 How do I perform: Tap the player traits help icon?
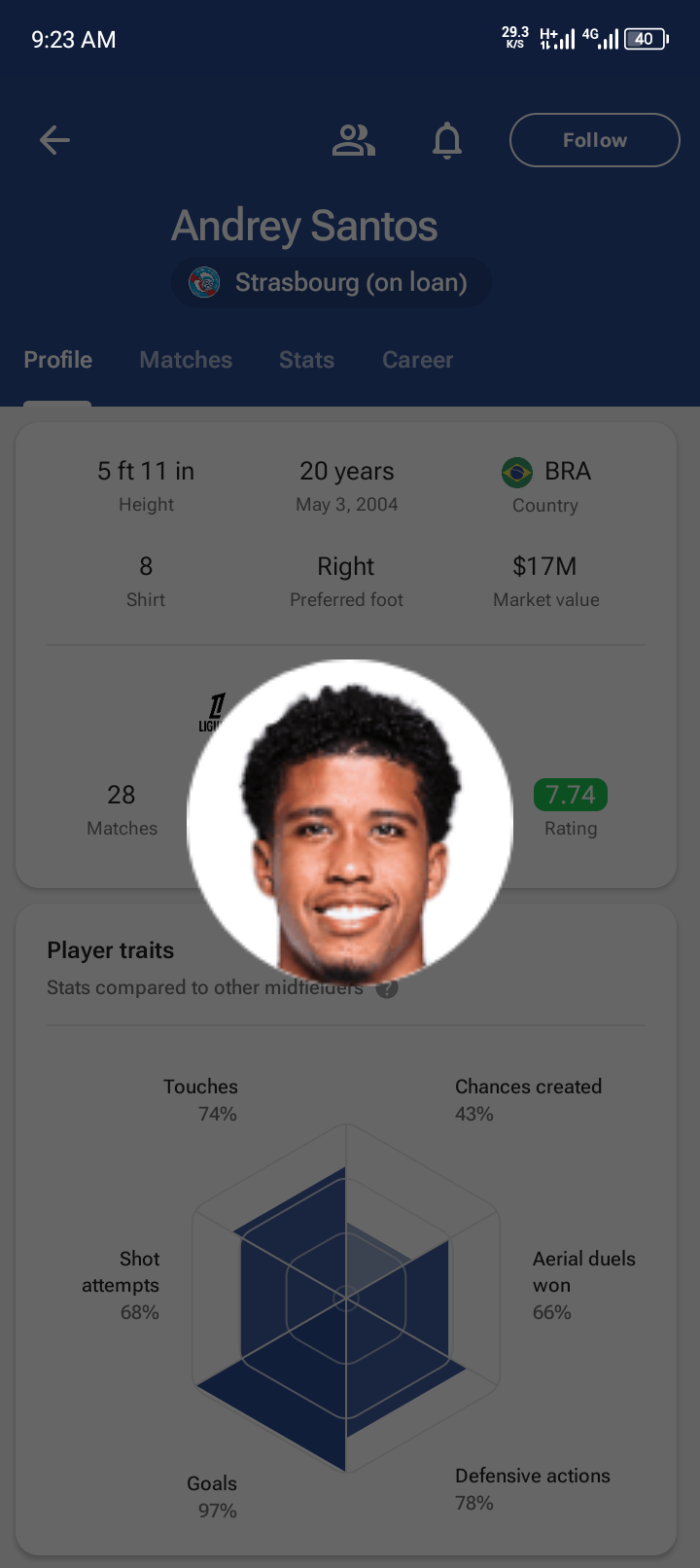tap(388, 988)
